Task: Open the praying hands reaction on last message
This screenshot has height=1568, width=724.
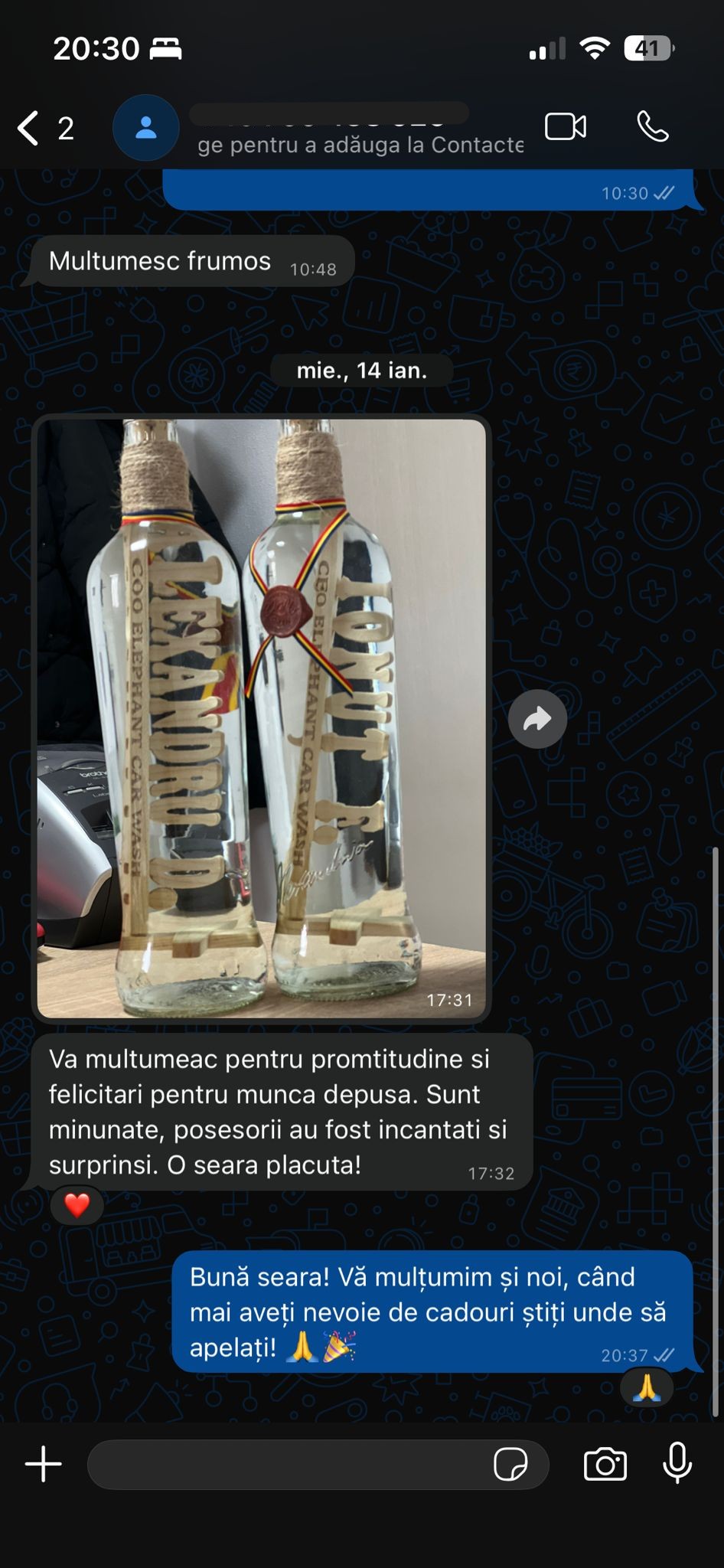Action: pyautogui.click(x=646, y=1387)
